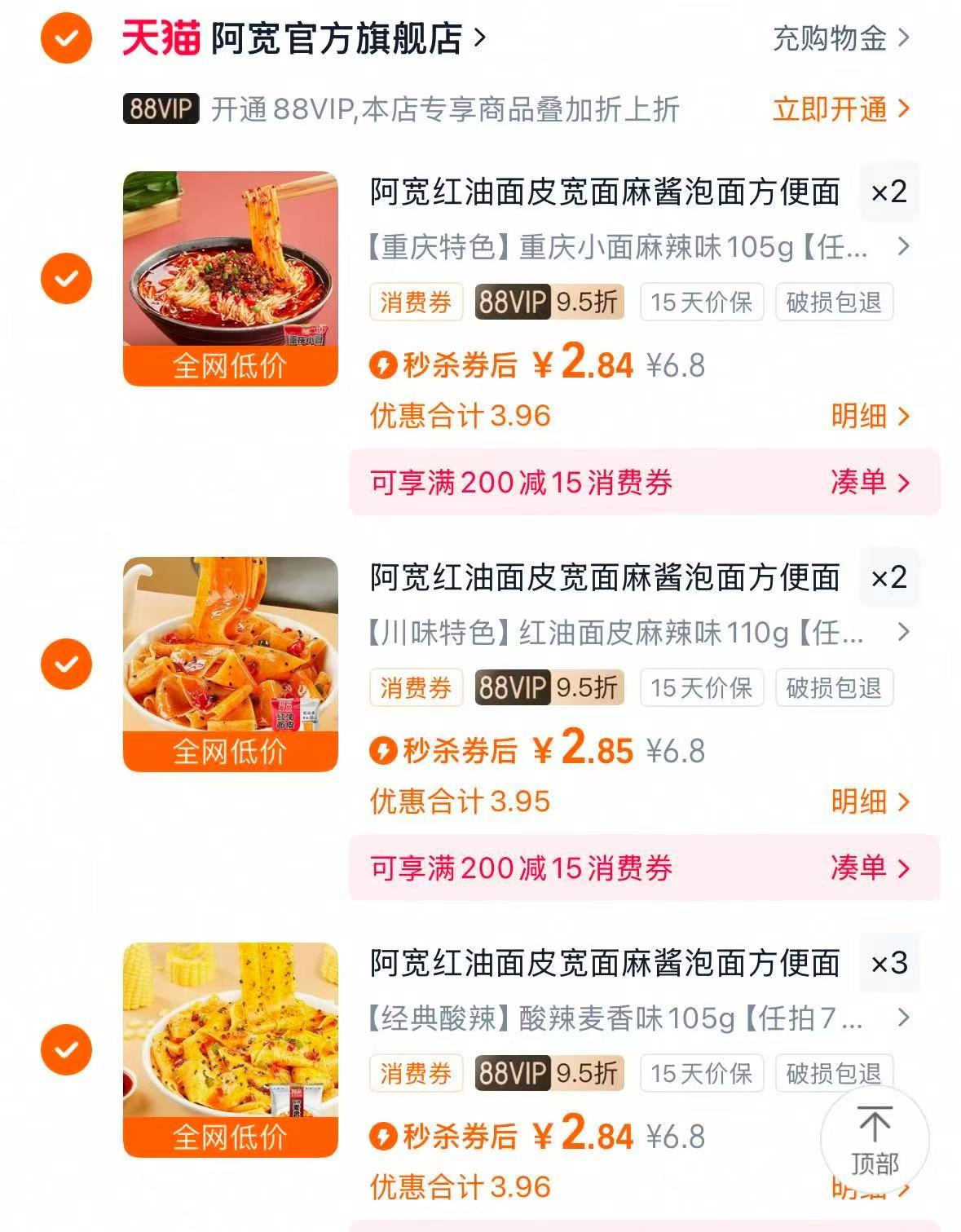Tap the 消费券 tag on the first item
961x1232 pixels.
[415, 302]
